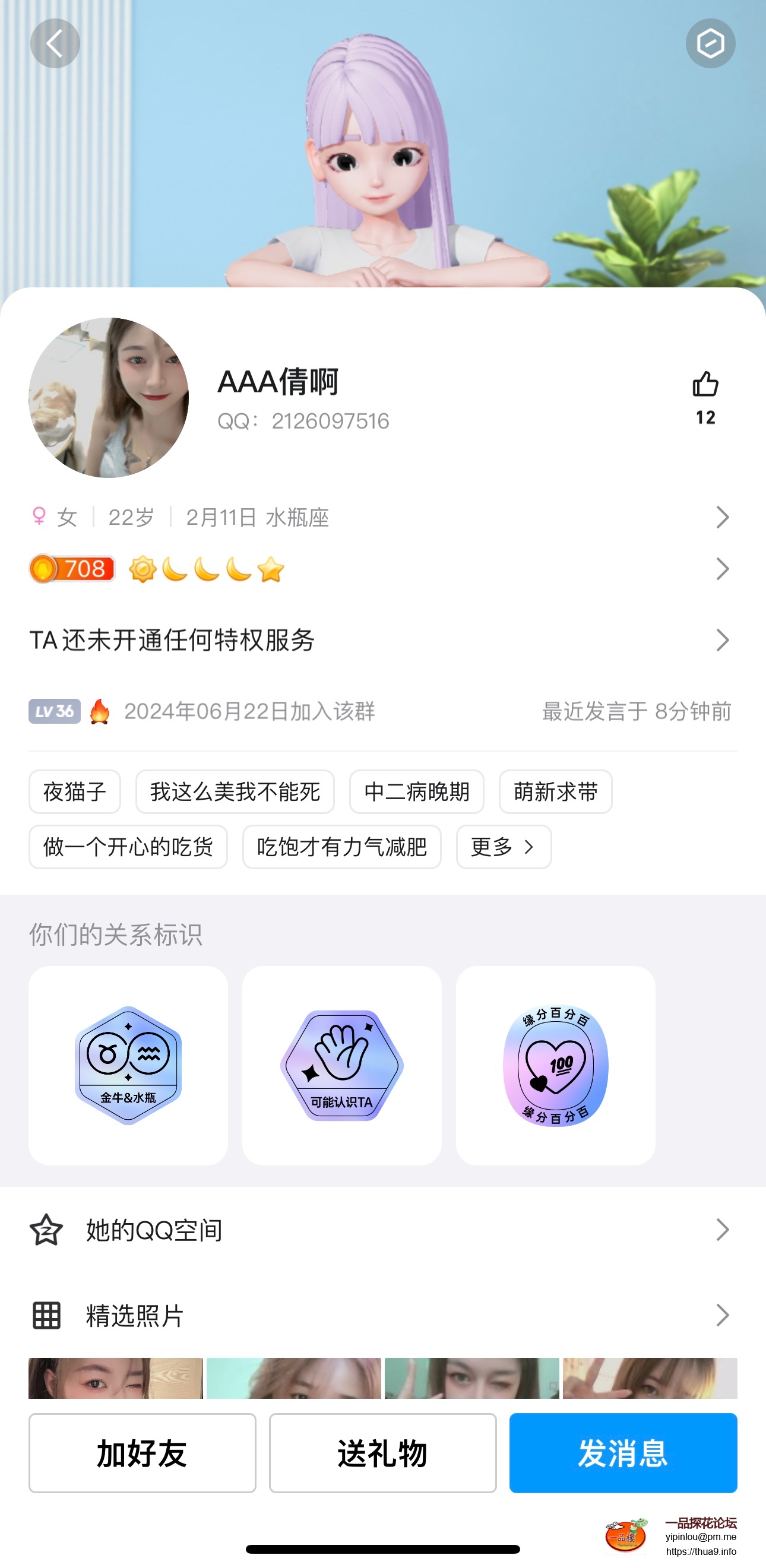Viewport: 766px width, 1568px height.
Task: Open the 金牛&水瓶 relationship badge
Action: click(128, 1065)
